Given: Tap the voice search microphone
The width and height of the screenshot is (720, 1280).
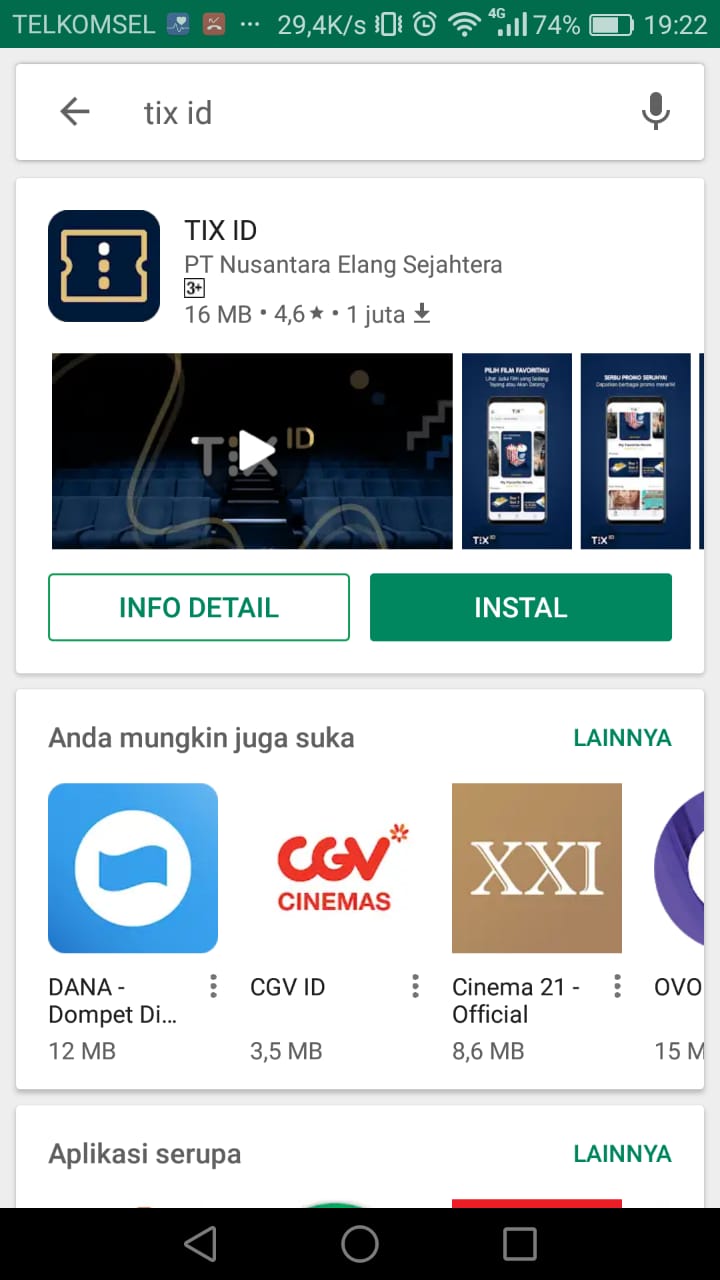Looking at the screenshot, I should (x=655, y=112).
